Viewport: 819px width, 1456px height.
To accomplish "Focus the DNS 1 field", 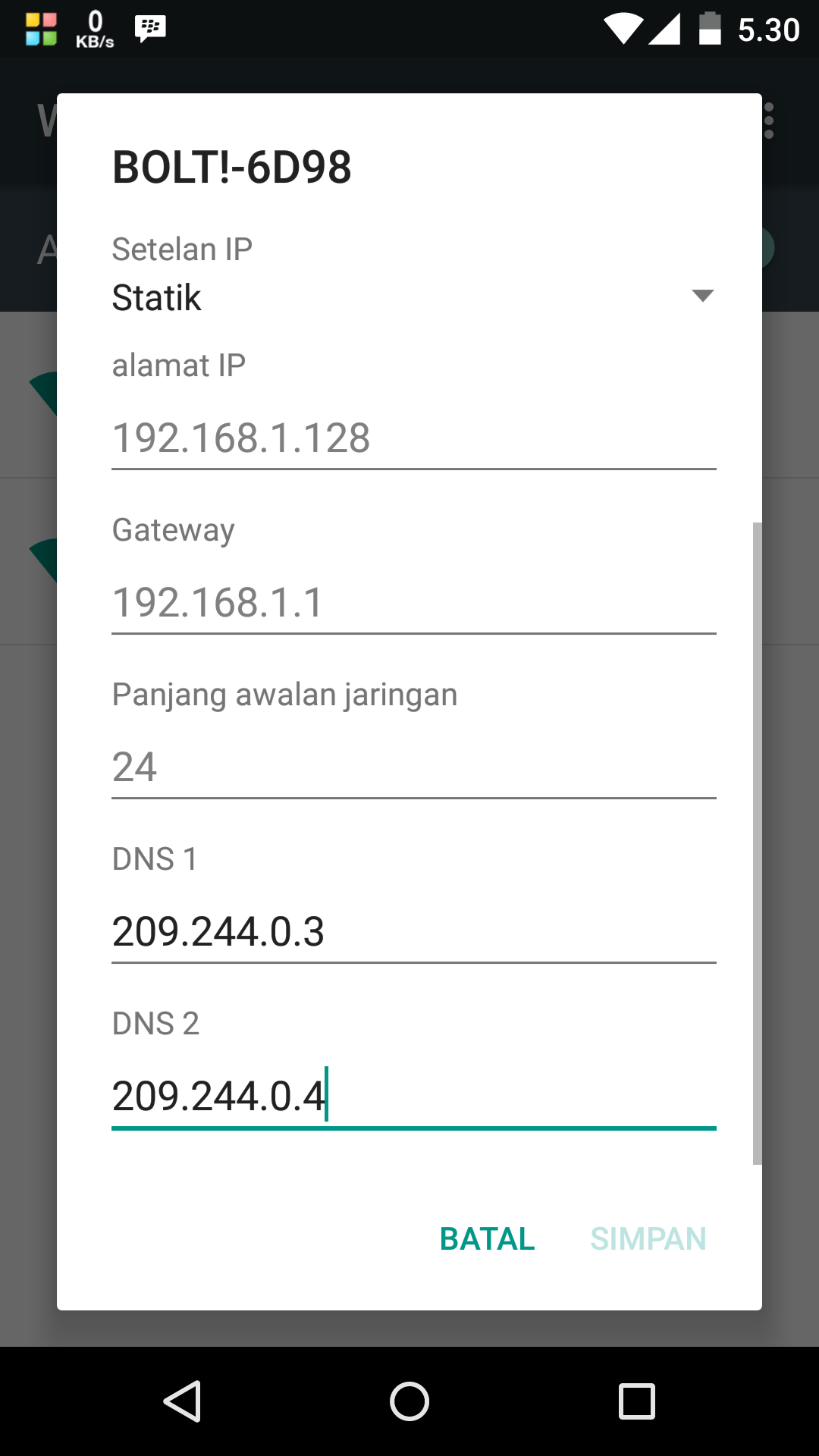I will 413,931.
